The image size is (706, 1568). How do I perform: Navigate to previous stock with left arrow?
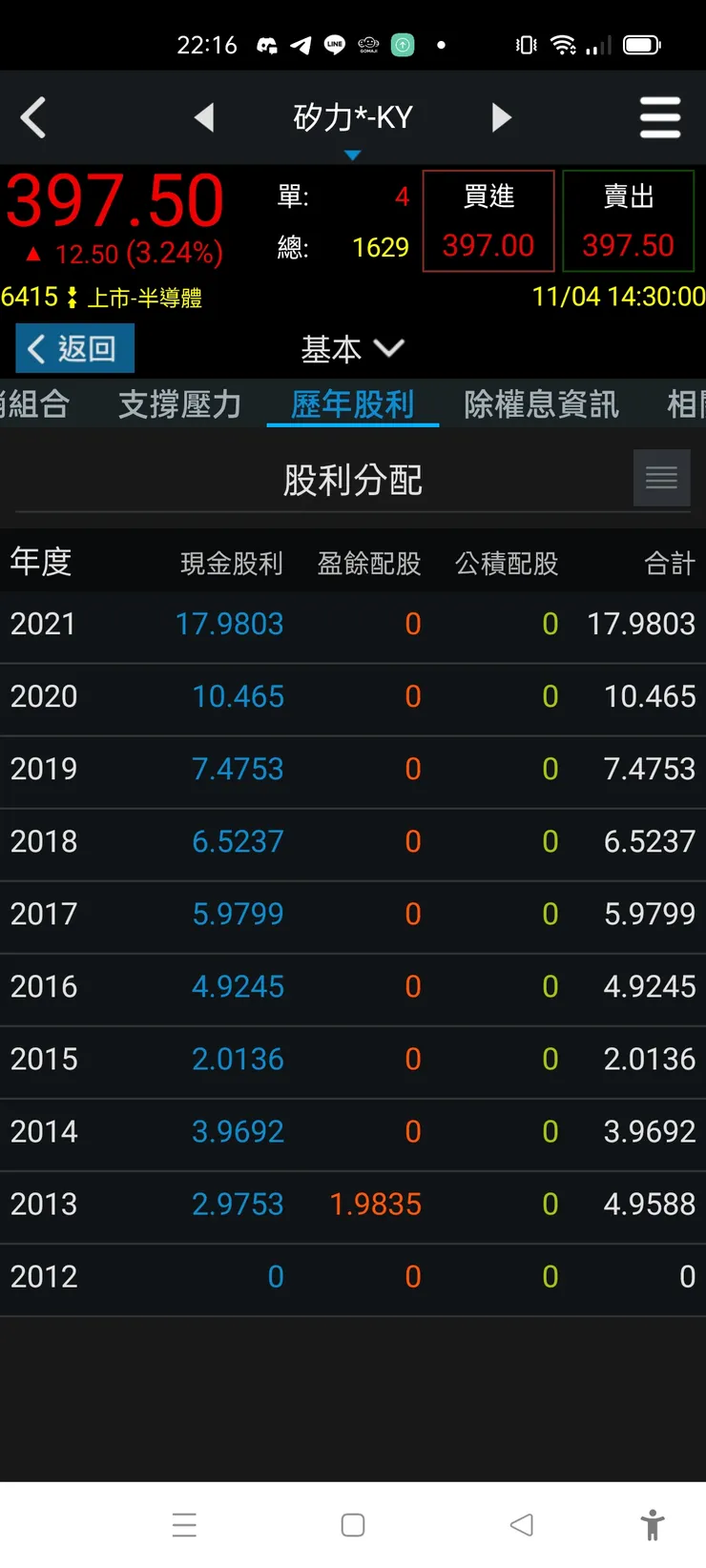[204, 116]
